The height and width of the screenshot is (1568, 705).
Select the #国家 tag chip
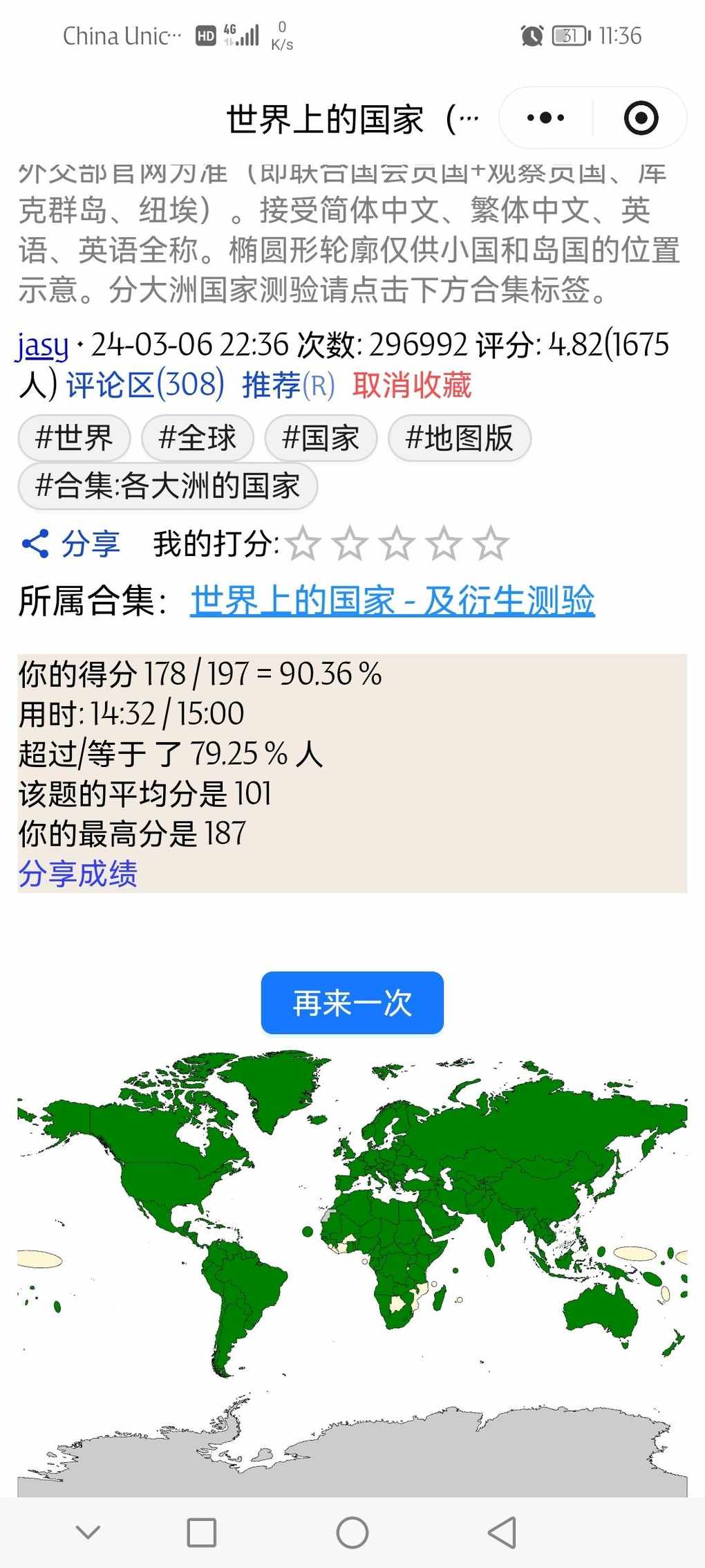click(321, 438)
